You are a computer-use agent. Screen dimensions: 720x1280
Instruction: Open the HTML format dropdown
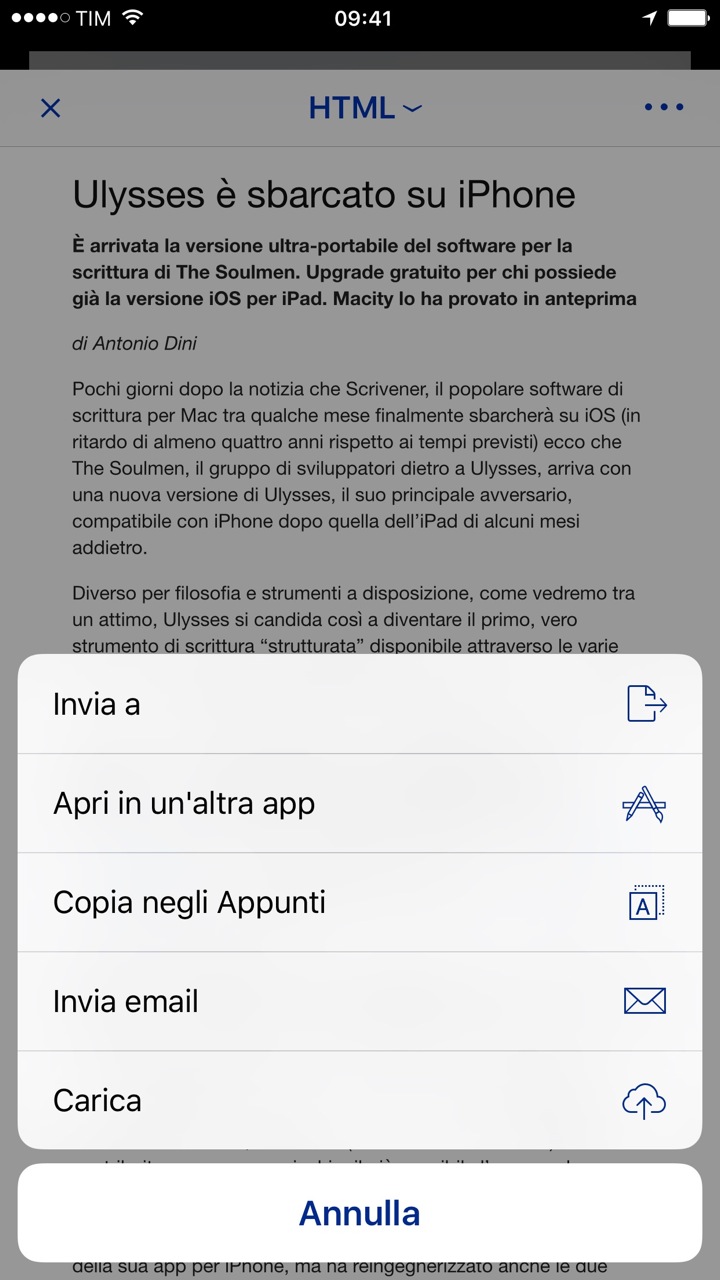[365, 108]
